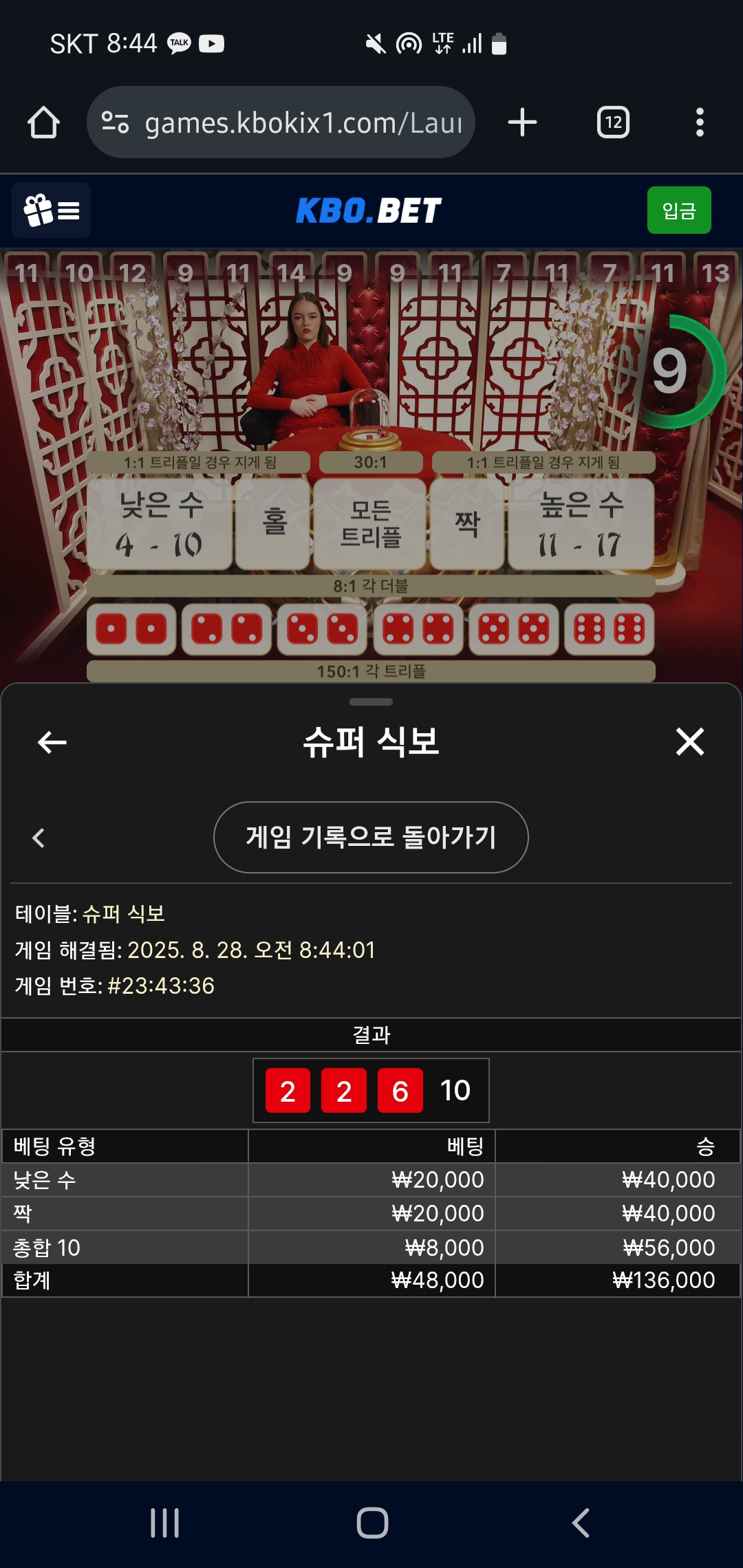
Task: Close the 슈퍼 식보 history panel
Action: [x=689, y=742]
